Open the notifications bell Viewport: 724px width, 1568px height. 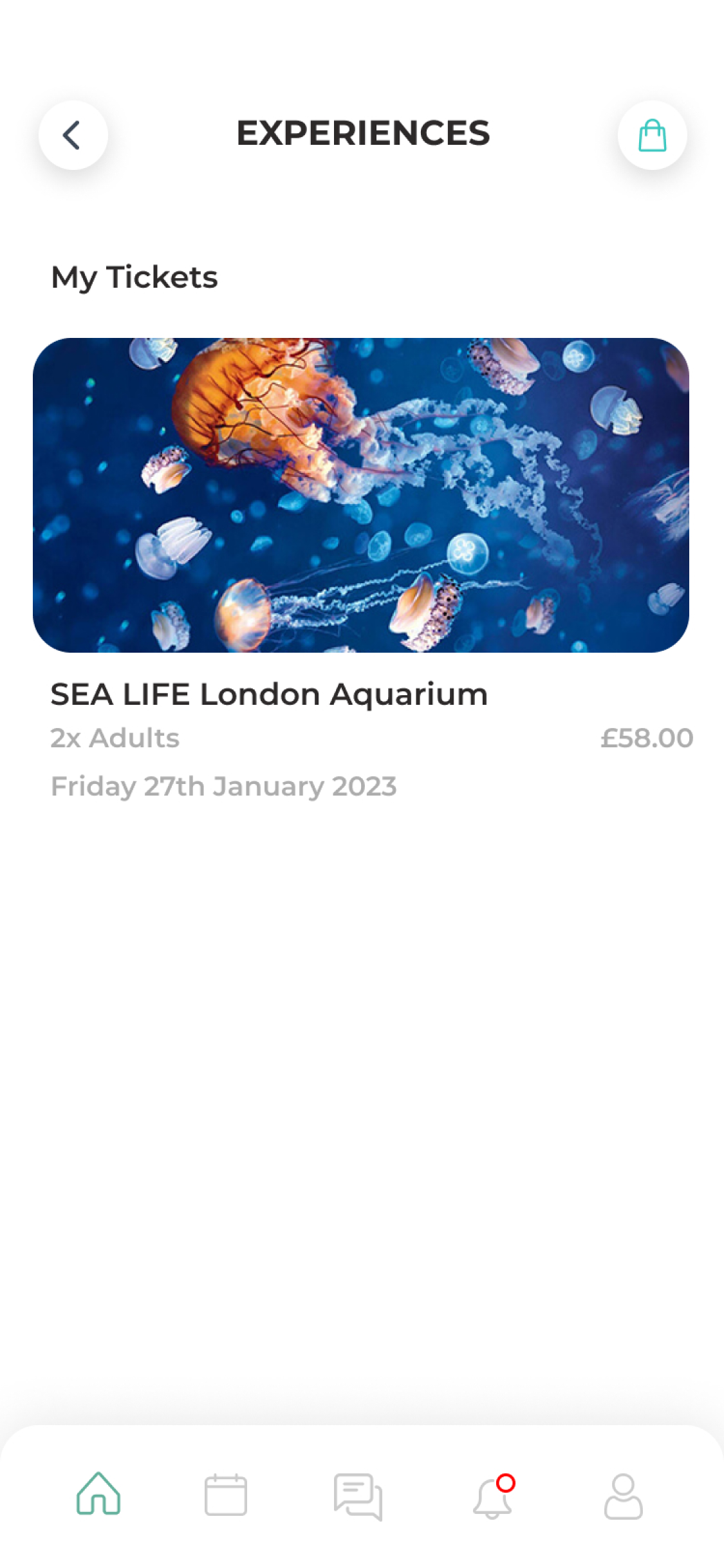(493, 1497)
